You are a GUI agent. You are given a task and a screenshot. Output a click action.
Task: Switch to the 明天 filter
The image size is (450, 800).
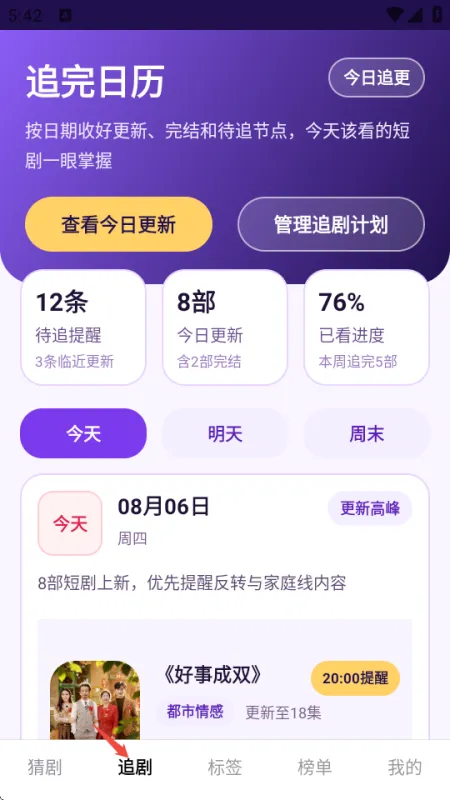225,433
